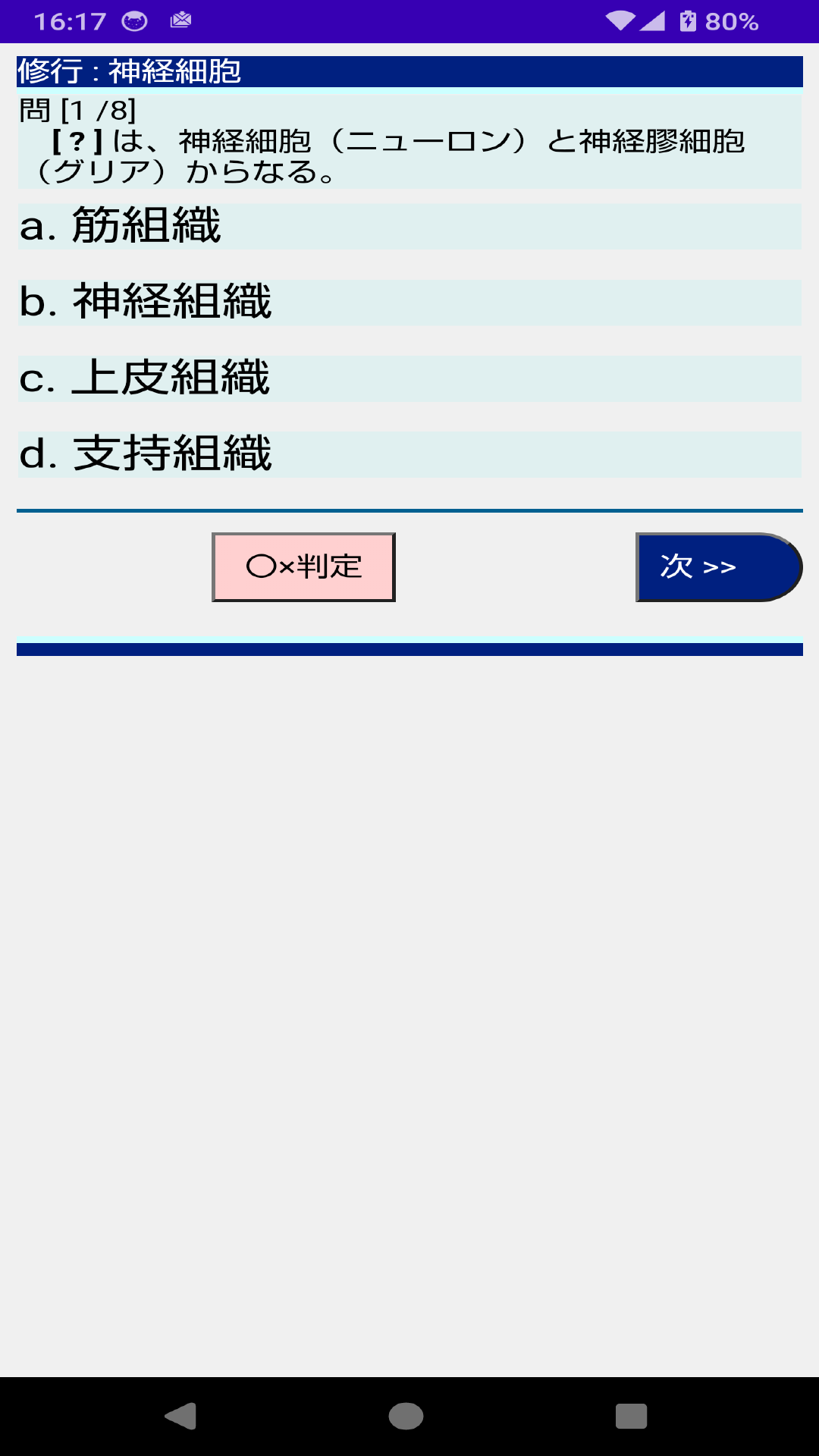This screenshot has height=1456, width=819.
Task: Tap the ○×判定 button
Action: pos(303,567)
